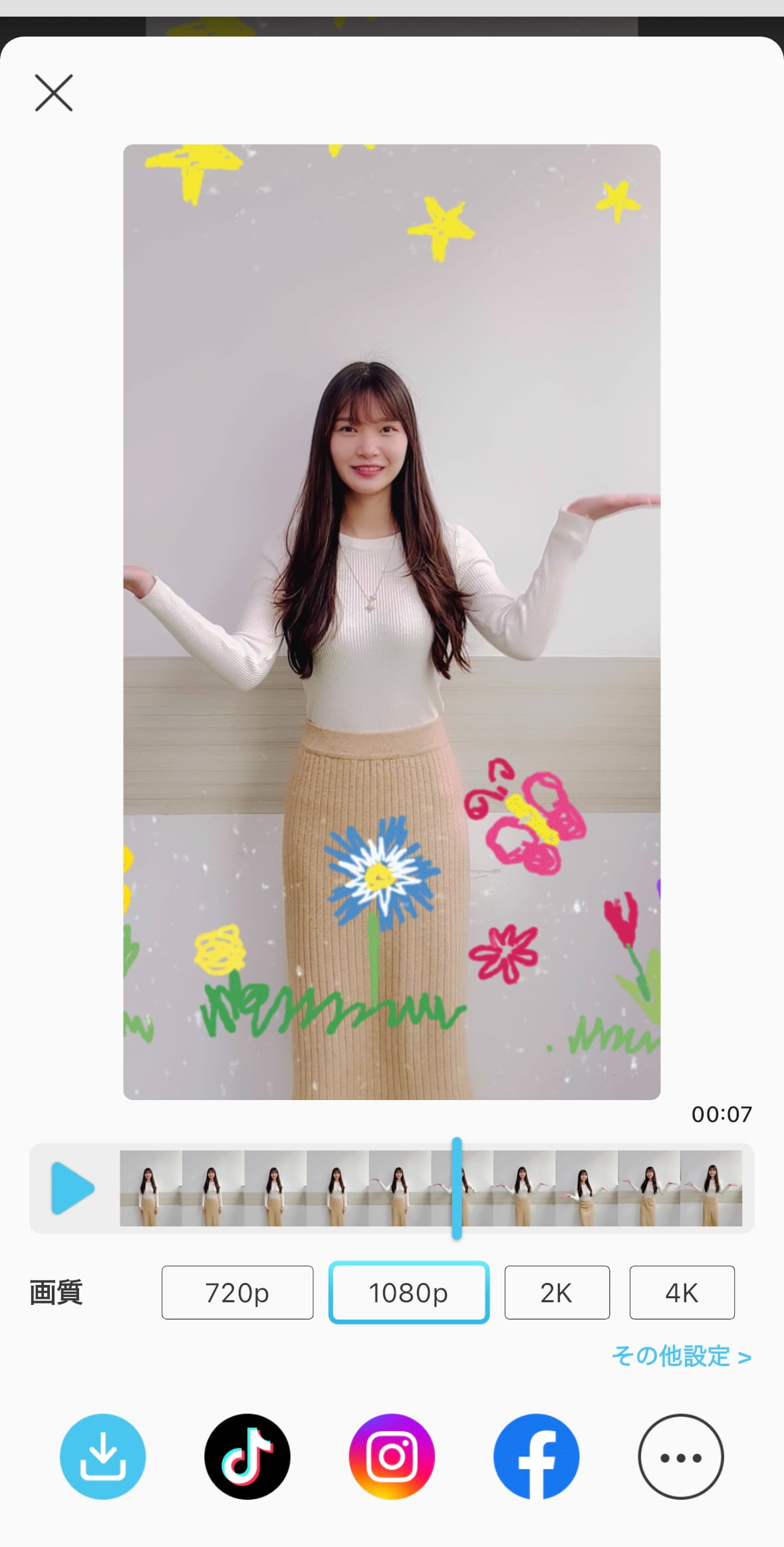The width and height of the screenshot is (784, 1547).
Task: Tap the blue download icon to save video
Action: click(102, 1457)
